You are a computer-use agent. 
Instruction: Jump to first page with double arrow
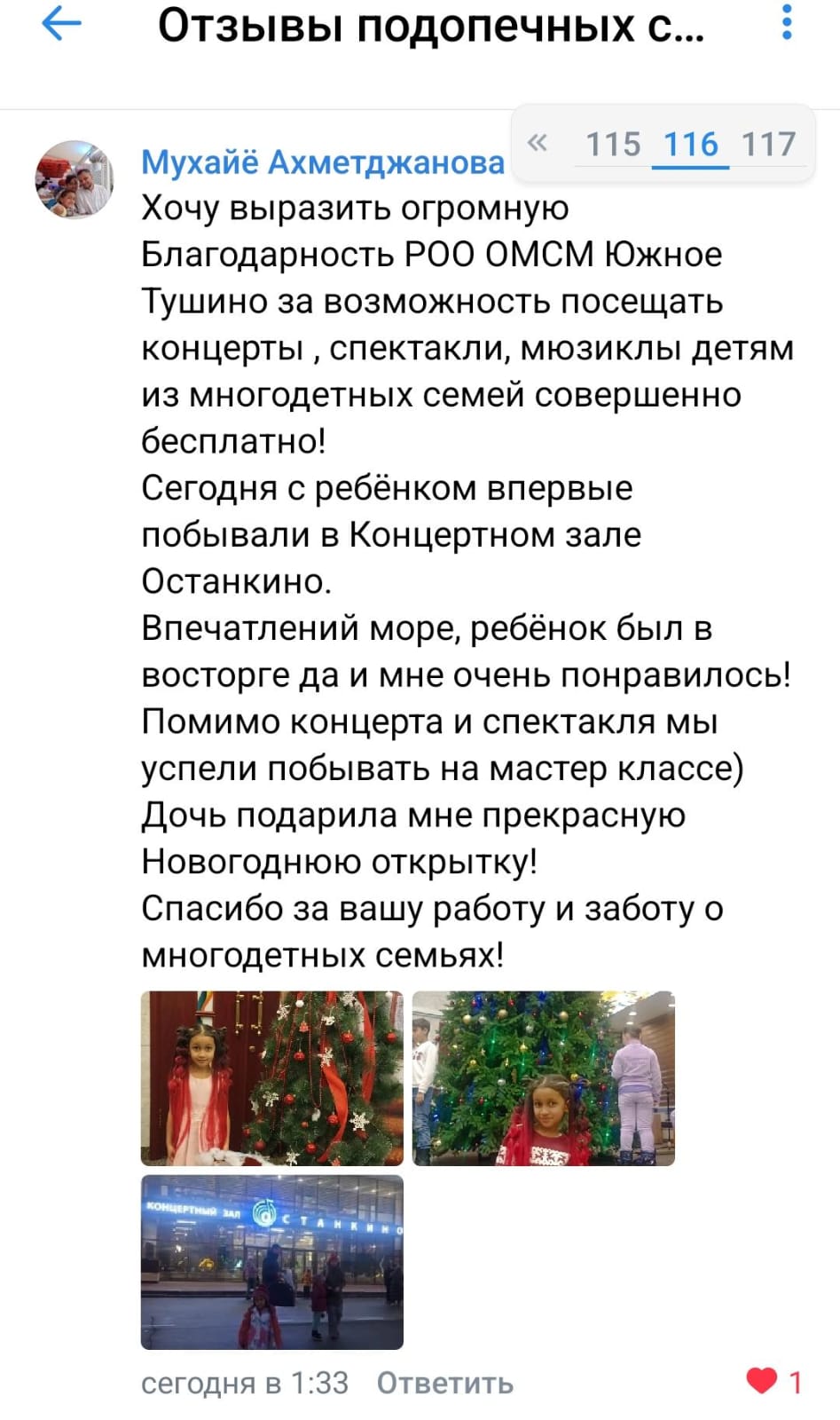click(x=538, y=143)
